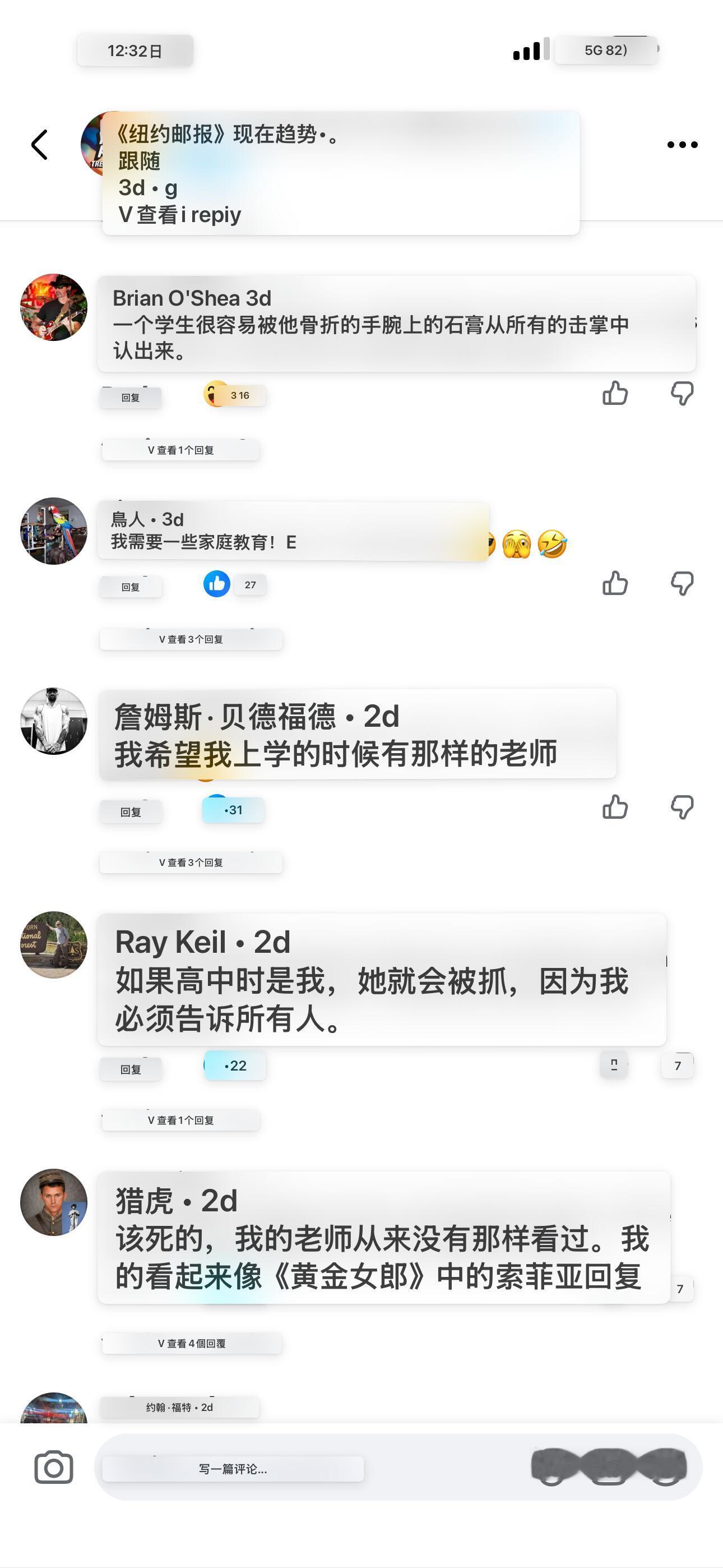Click the laughing emoji on 鳥人's comment

(551, 543)
